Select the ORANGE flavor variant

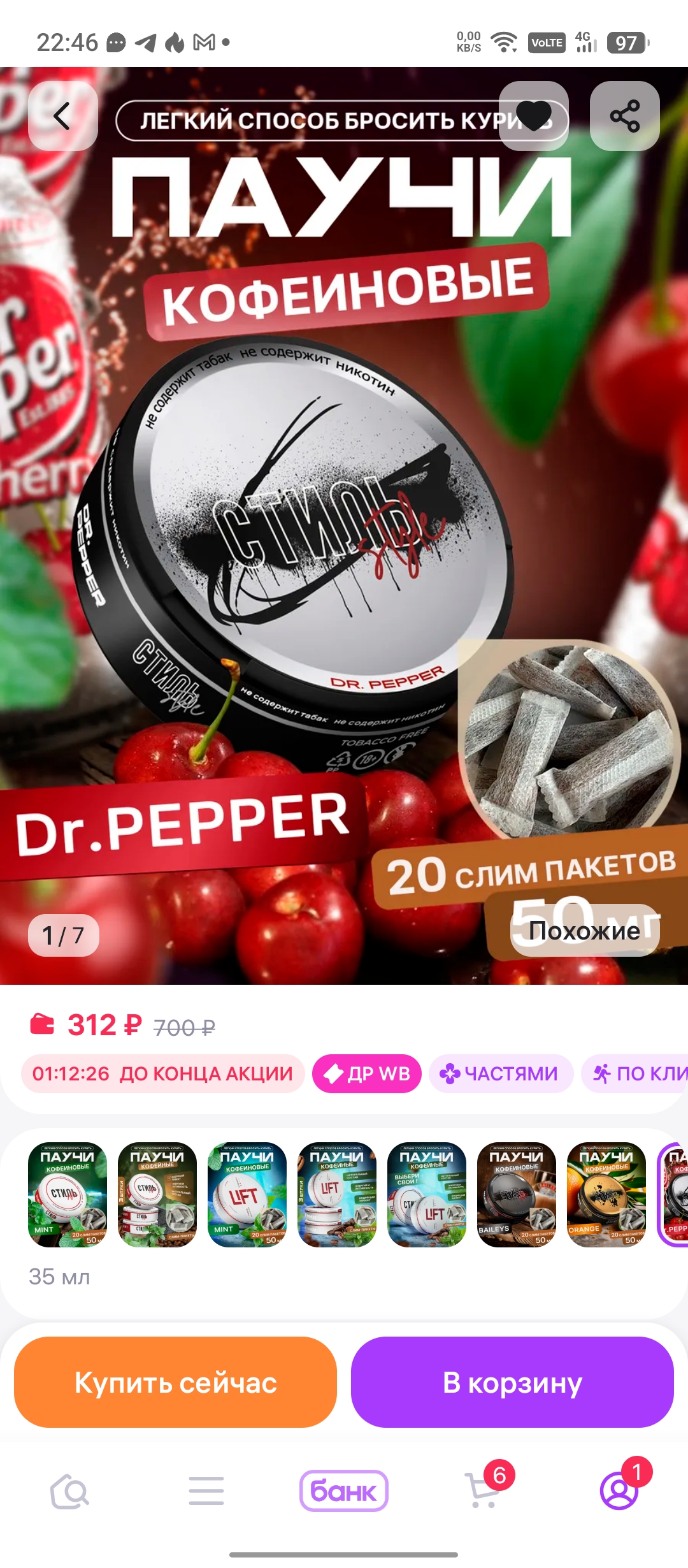(606, 1194)
